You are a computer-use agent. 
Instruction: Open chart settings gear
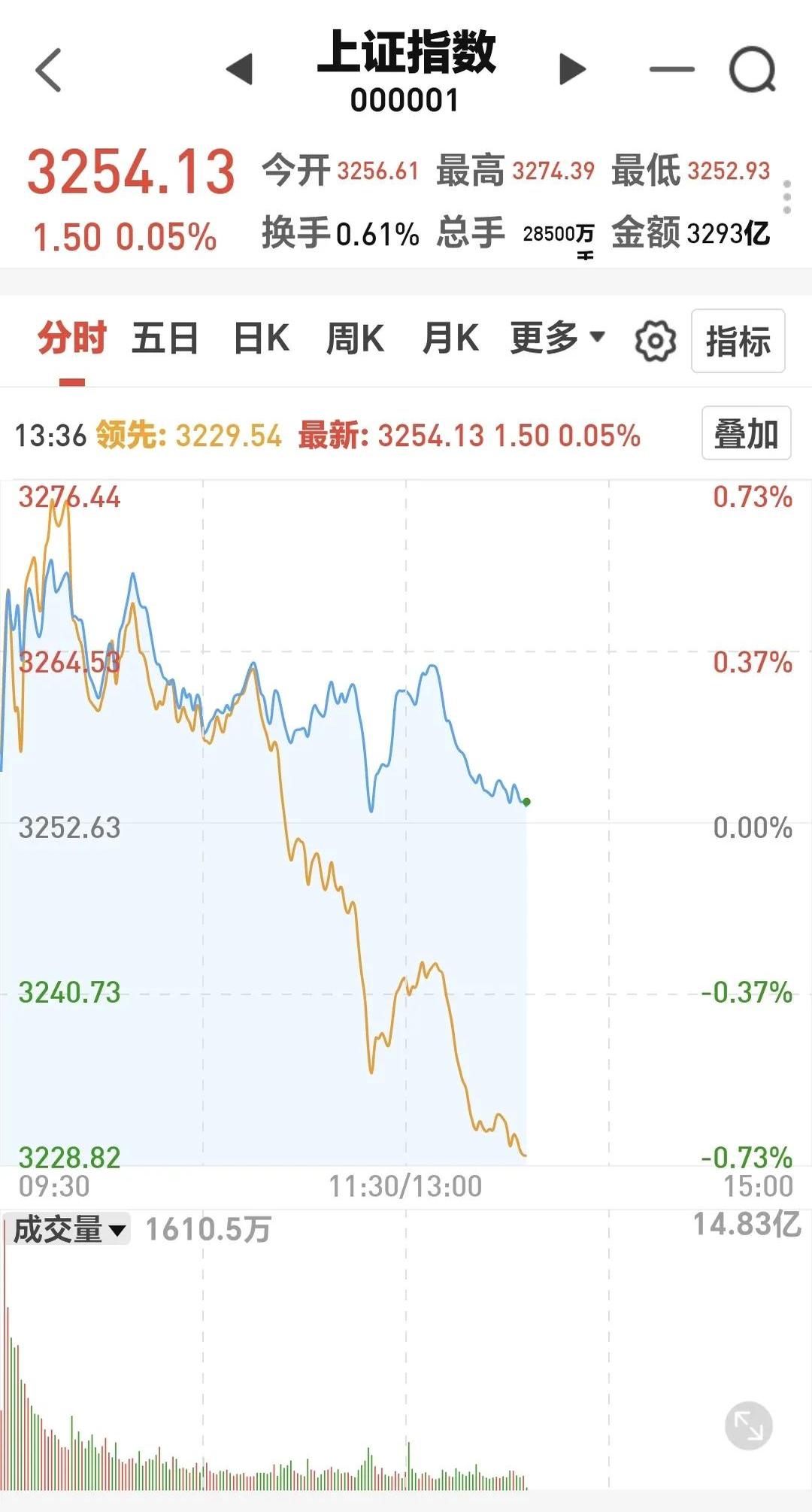[x=656, y=341]
